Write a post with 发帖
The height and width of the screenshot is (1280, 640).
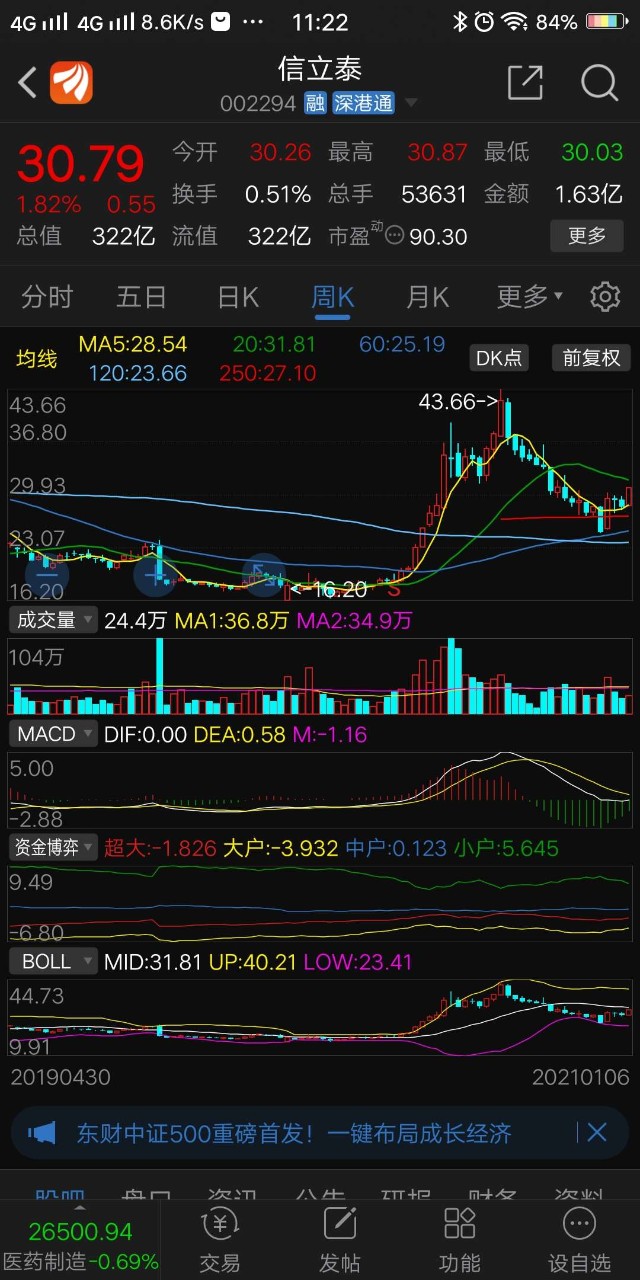(x=340, y=1238)
